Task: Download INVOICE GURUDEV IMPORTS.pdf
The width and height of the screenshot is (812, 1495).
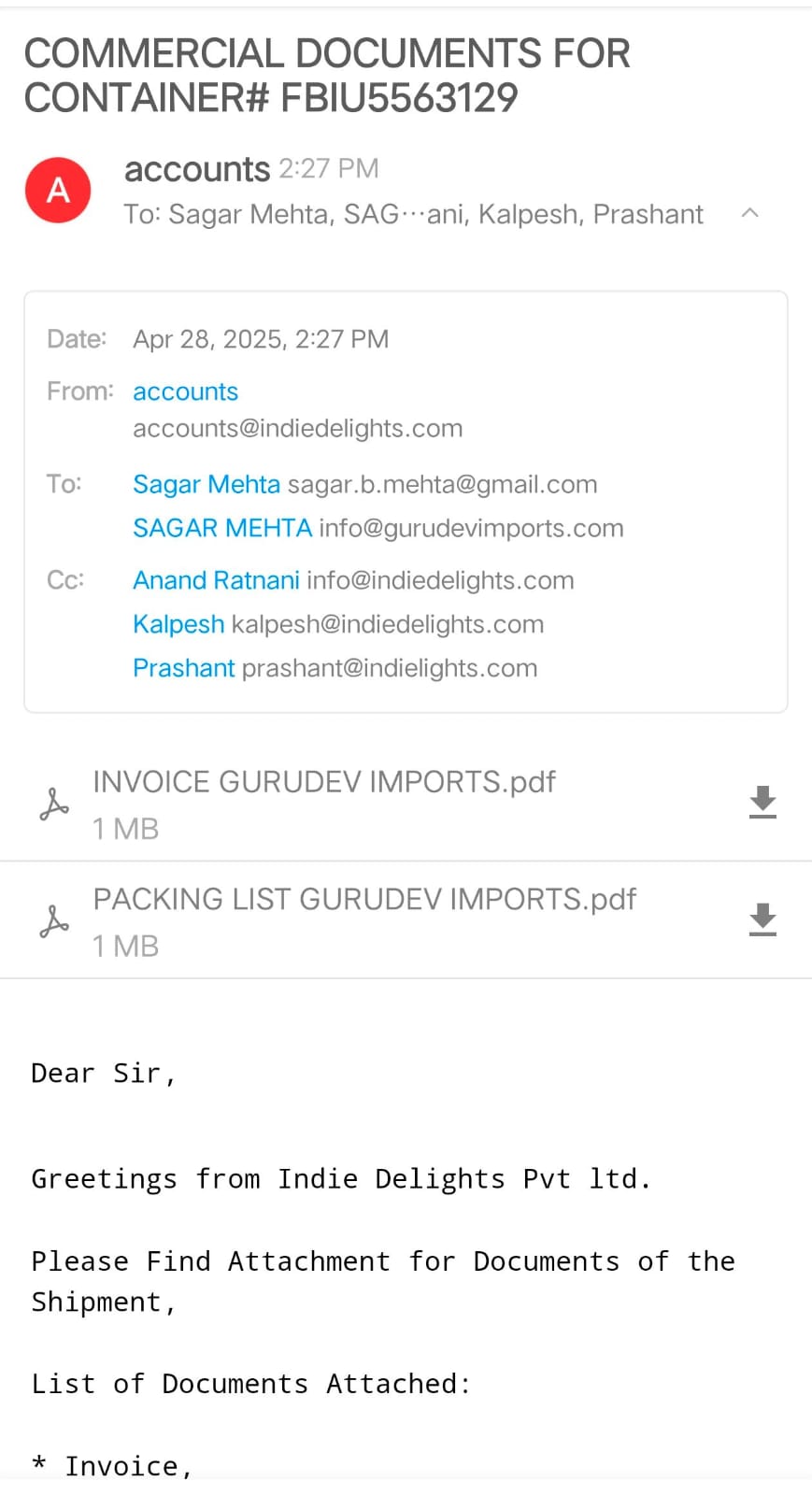Action: tap(762, 803)
